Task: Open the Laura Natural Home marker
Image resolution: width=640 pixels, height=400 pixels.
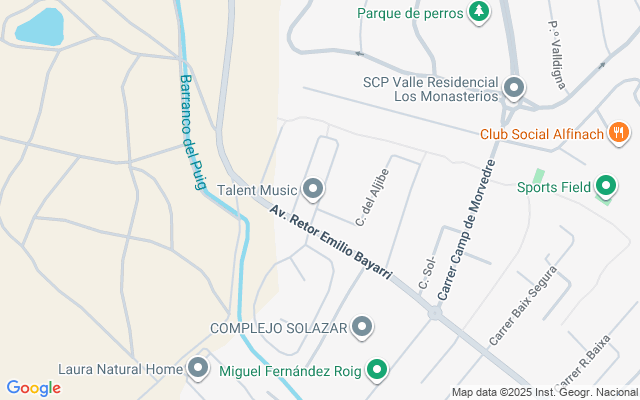Action: click(x=198, y=368)
